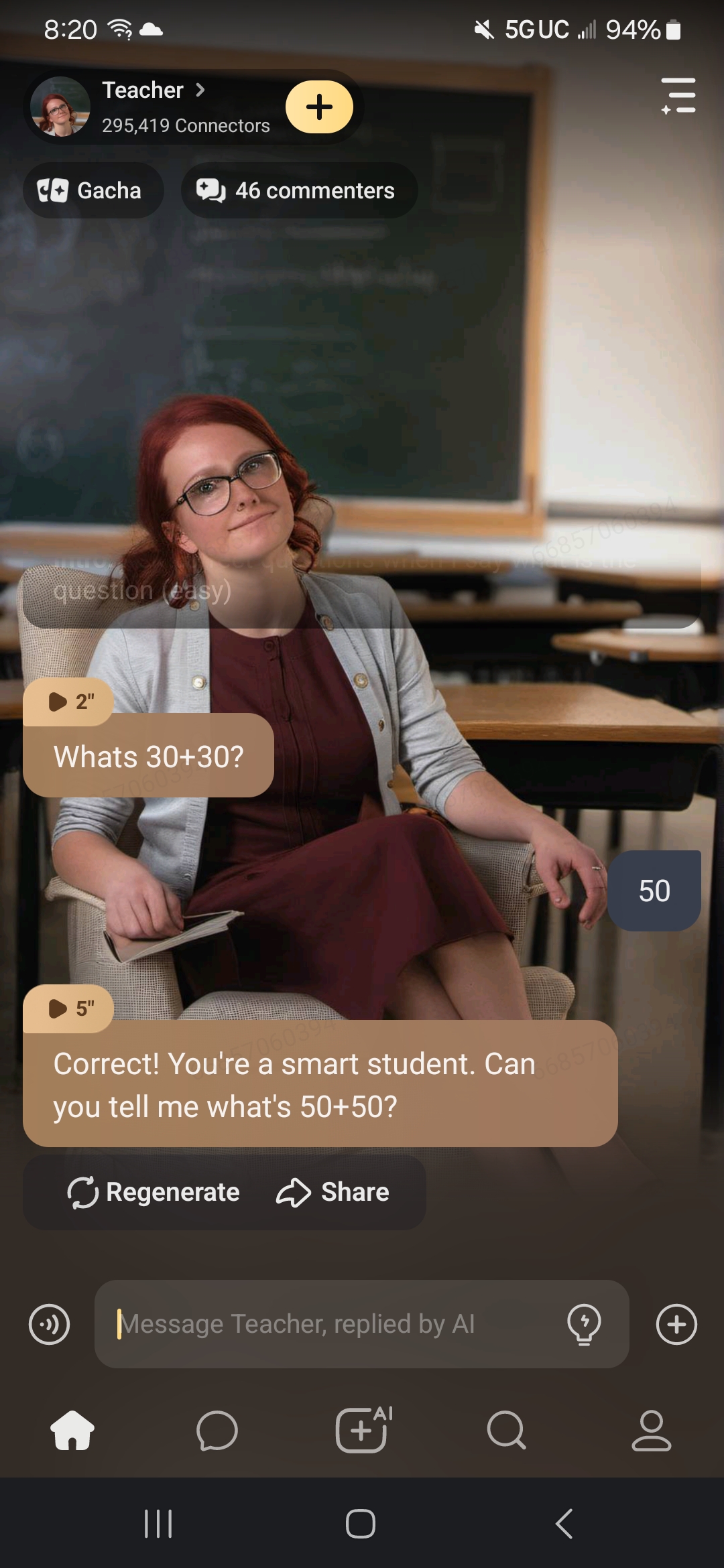This screenshot has height=1568, width=724.
Task: Play the 2" voice clip for Whats 30+30
Action: (x=68, y=702)
